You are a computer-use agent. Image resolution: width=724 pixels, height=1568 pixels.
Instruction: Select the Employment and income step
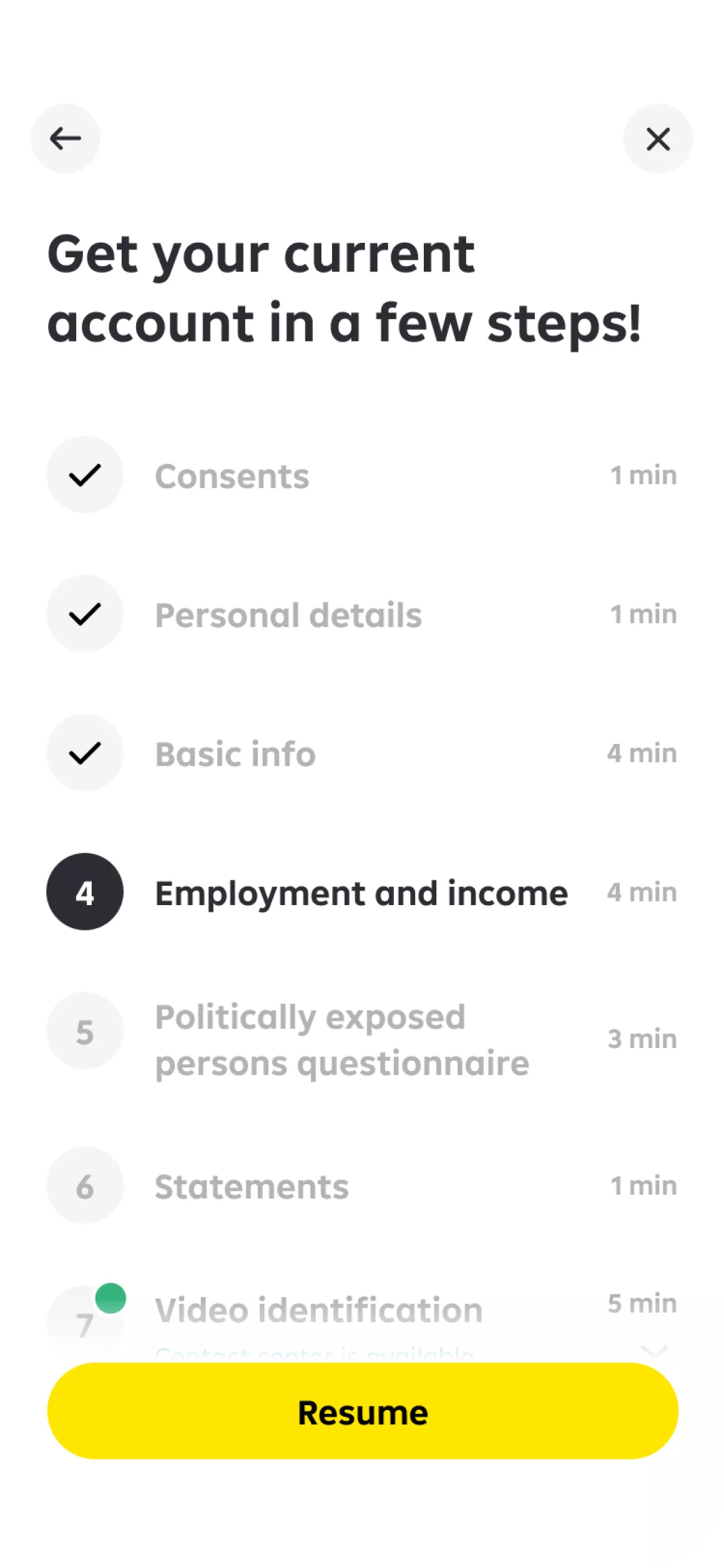(x=361, y=893)
